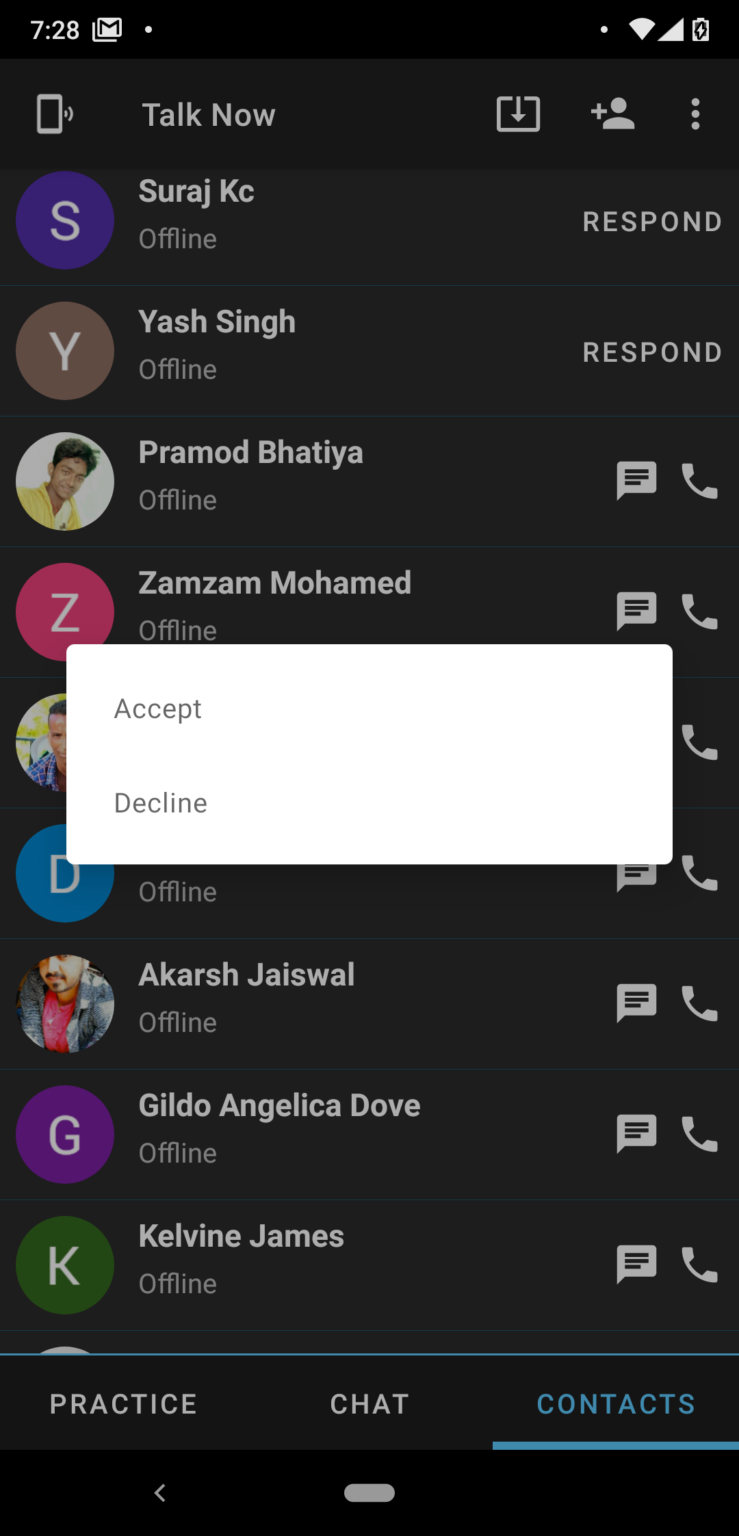Call Pramod Bhatiya

click(700, 481)
